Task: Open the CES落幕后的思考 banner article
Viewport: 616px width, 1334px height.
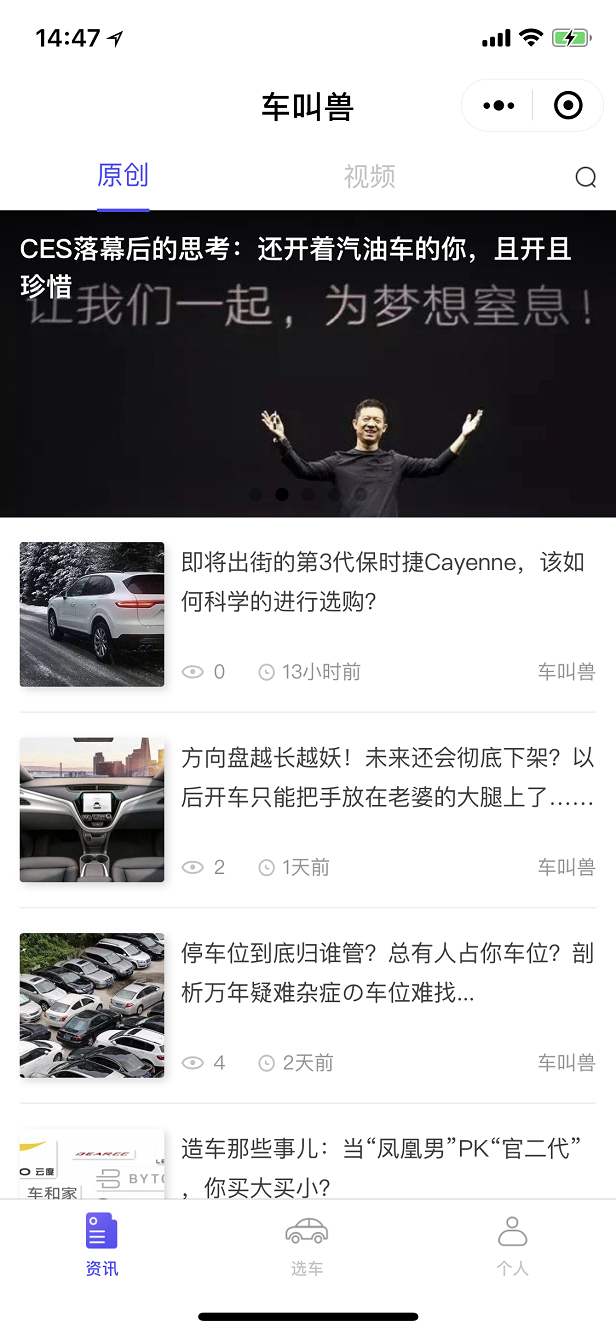Action: [308, 364]
